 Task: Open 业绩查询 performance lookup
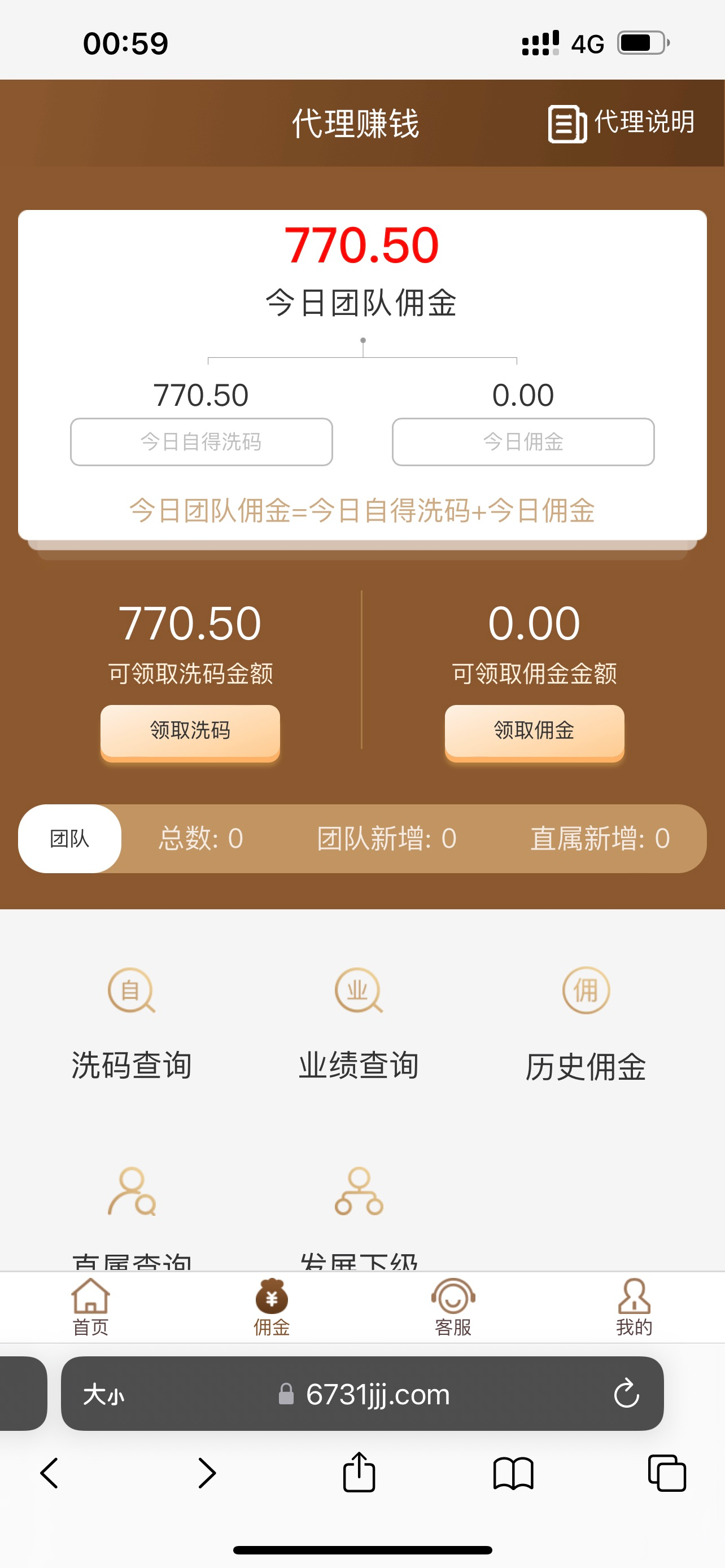point(359,1024)
